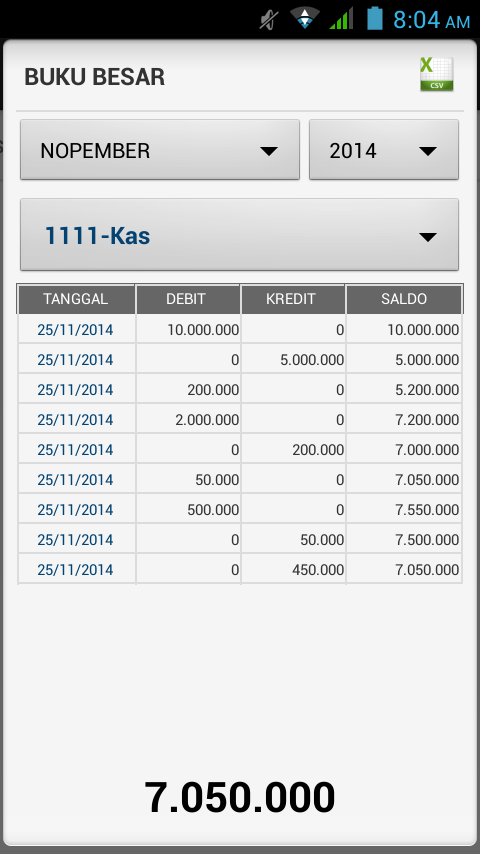Expand the 1111-Kas account selector
The width and height of the screenshot is (480, 854).
click(239, 235)
